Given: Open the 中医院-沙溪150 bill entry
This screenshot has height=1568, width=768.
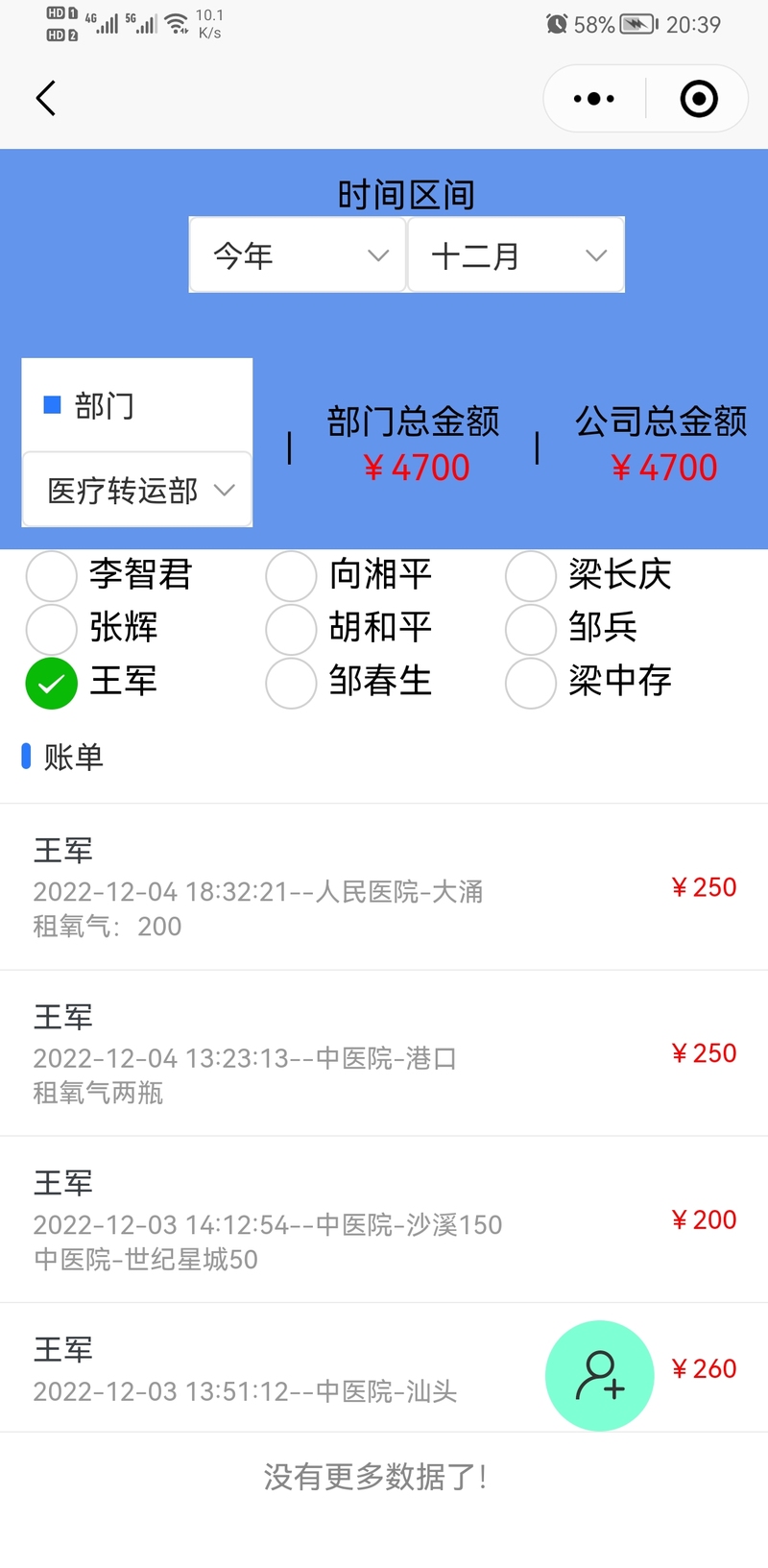Looking at the screenshot, I should tap(384, 1219).
